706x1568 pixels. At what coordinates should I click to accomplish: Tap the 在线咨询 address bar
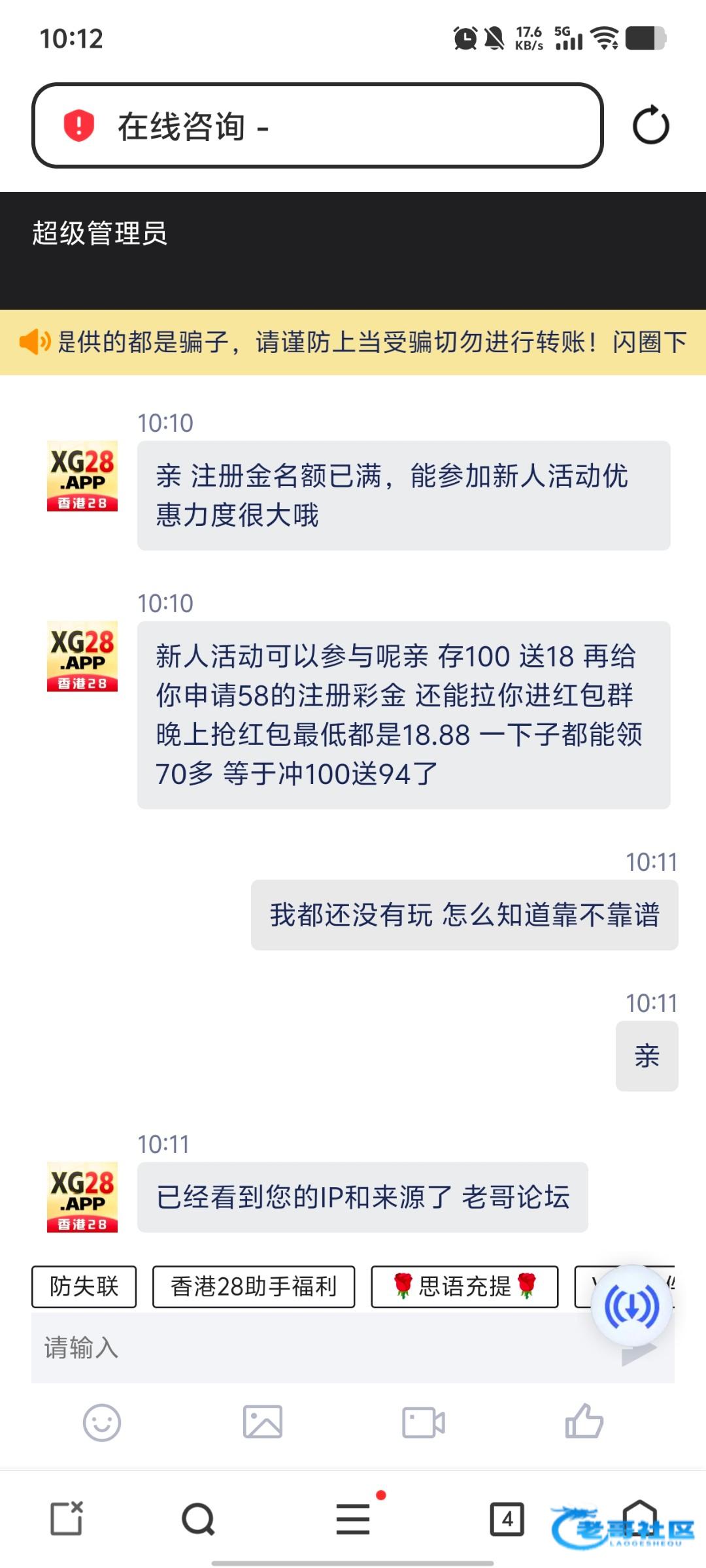317,125
